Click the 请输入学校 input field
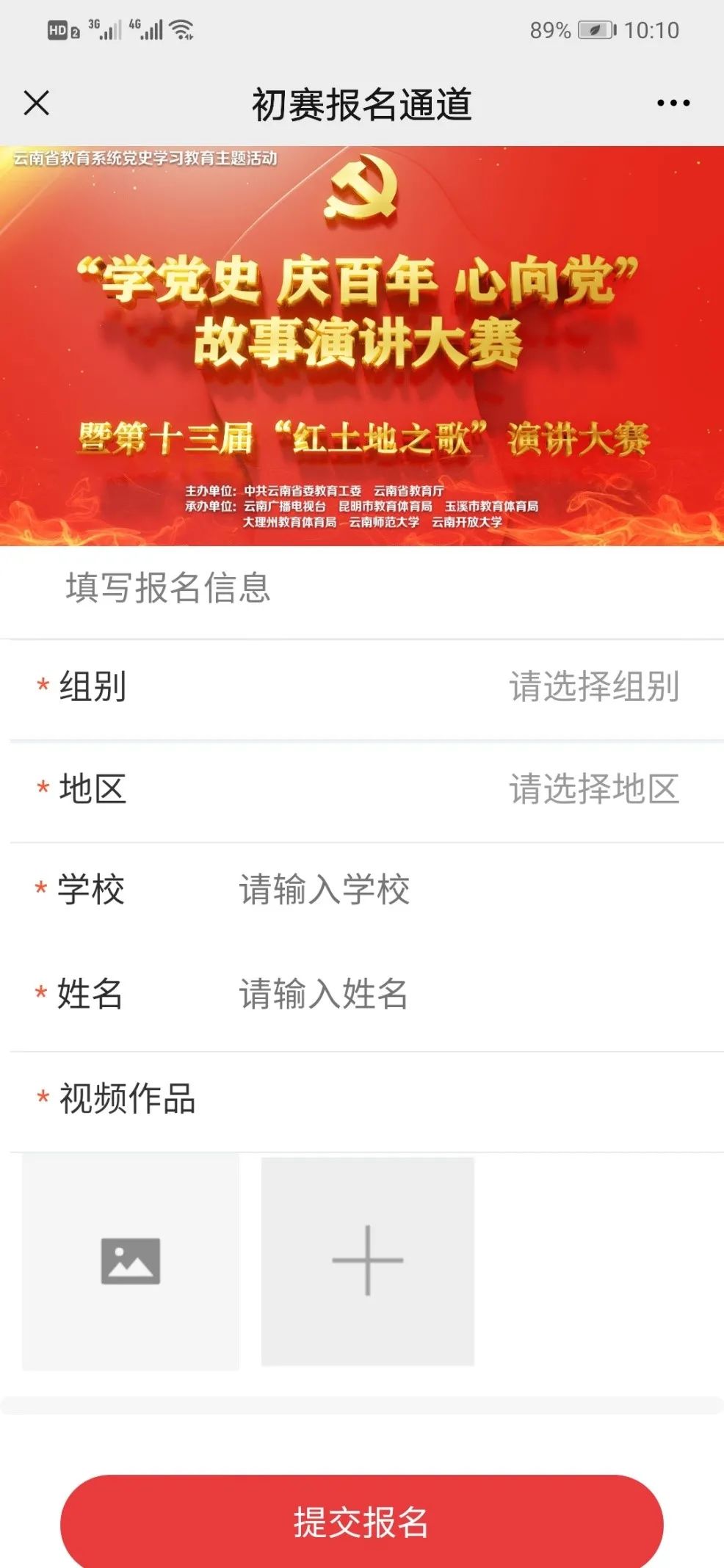Image resolution: width=724 pixels, height=1568 pixels. pos(325,890)
